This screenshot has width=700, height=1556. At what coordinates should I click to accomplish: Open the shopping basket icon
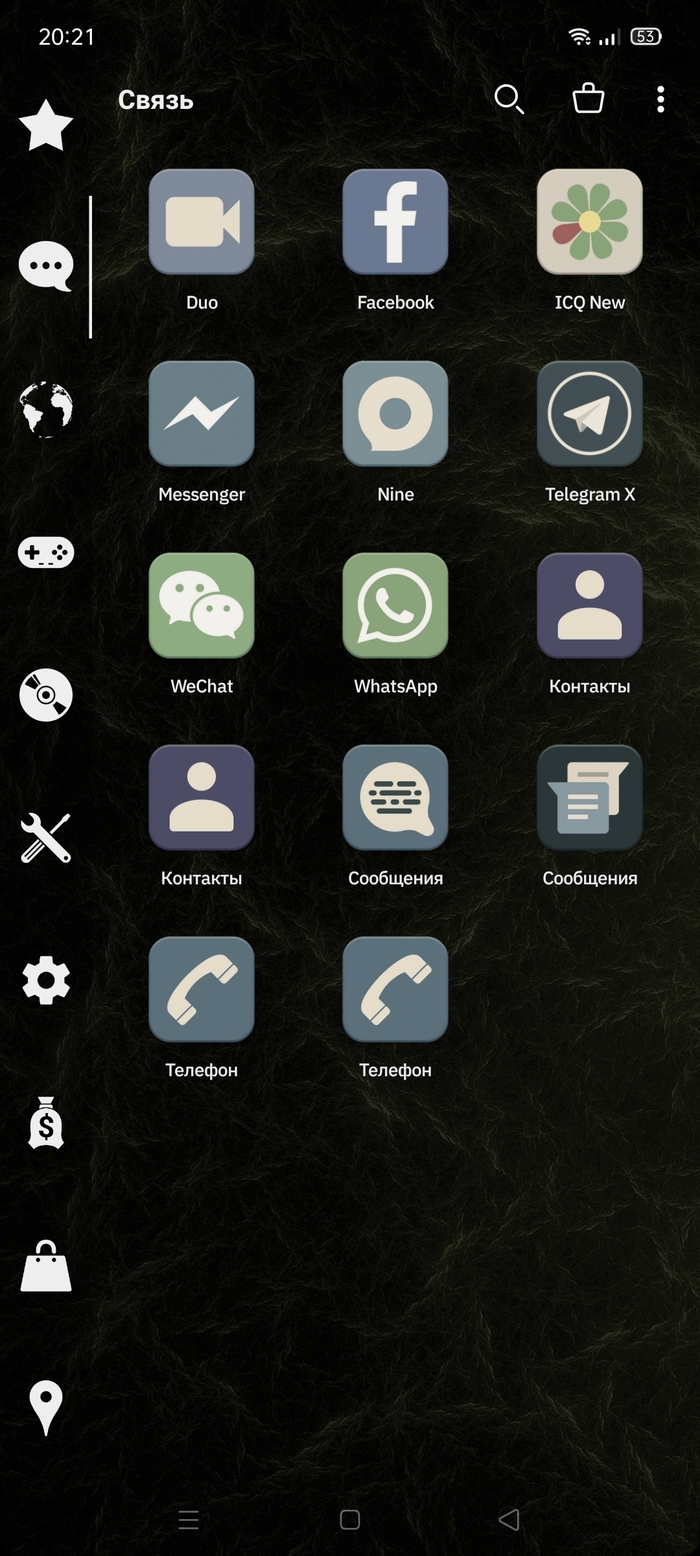[588, 99]
